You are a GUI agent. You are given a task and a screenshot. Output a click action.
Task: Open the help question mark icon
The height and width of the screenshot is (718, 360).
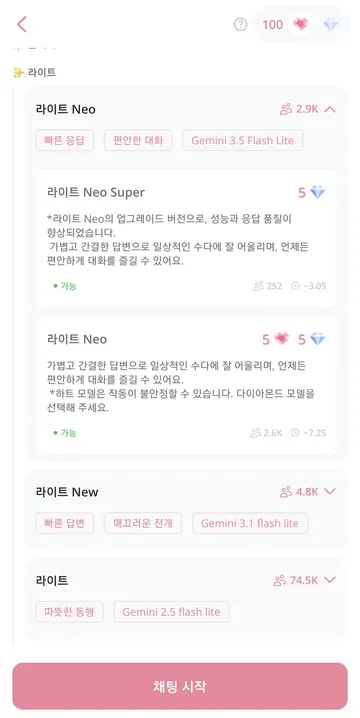point(240,24)
